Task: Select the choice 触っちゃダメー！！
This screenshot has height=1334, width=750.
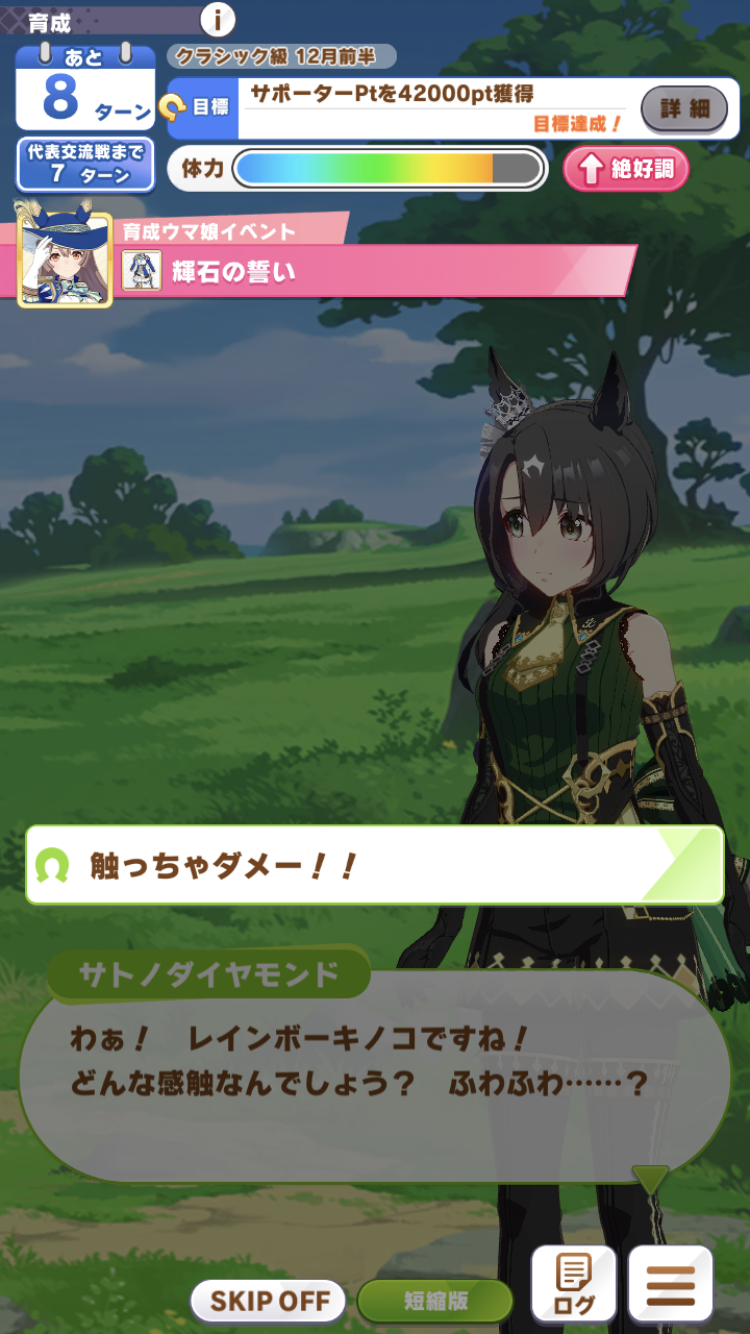Action: 374,865
